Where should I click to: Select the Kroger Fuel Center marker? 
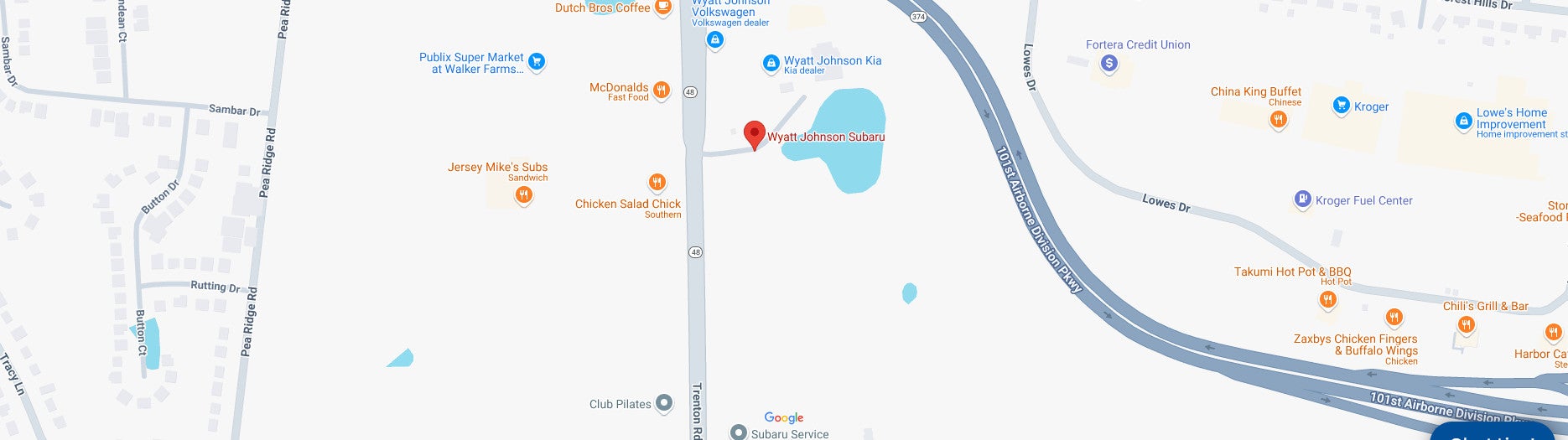[x=1302, y=199]
